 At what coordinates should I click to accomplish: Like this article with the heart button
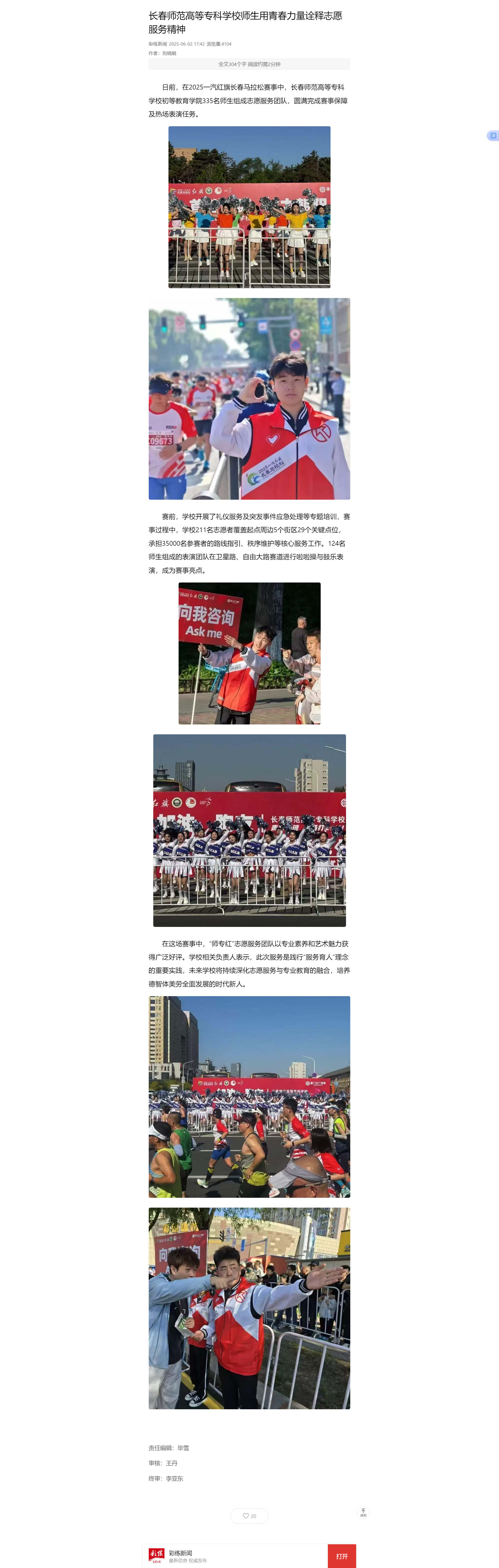point(249,1516)
